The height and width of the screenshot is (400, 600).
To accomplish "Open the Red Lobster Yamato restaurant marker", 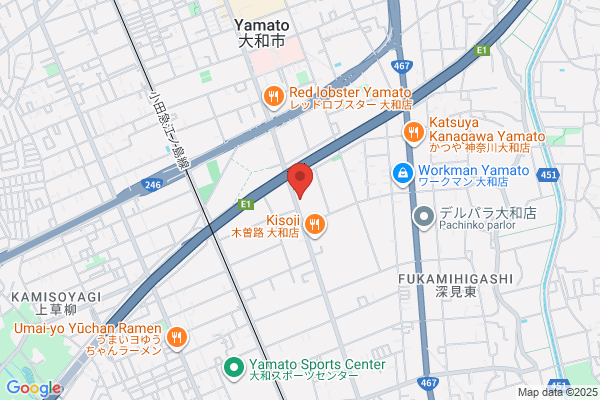I will 274,97.
